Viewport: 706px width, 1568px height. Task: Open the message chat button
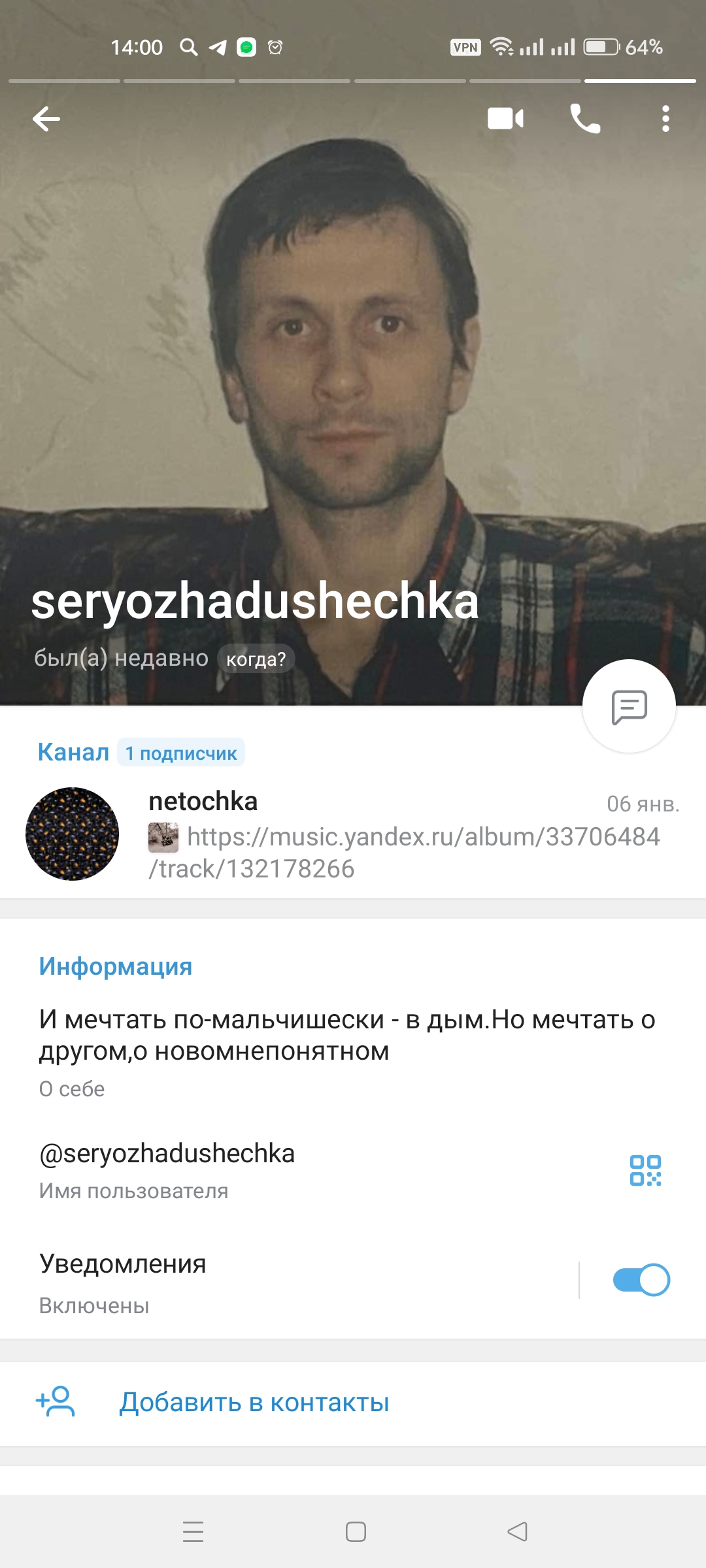[629, 706]
